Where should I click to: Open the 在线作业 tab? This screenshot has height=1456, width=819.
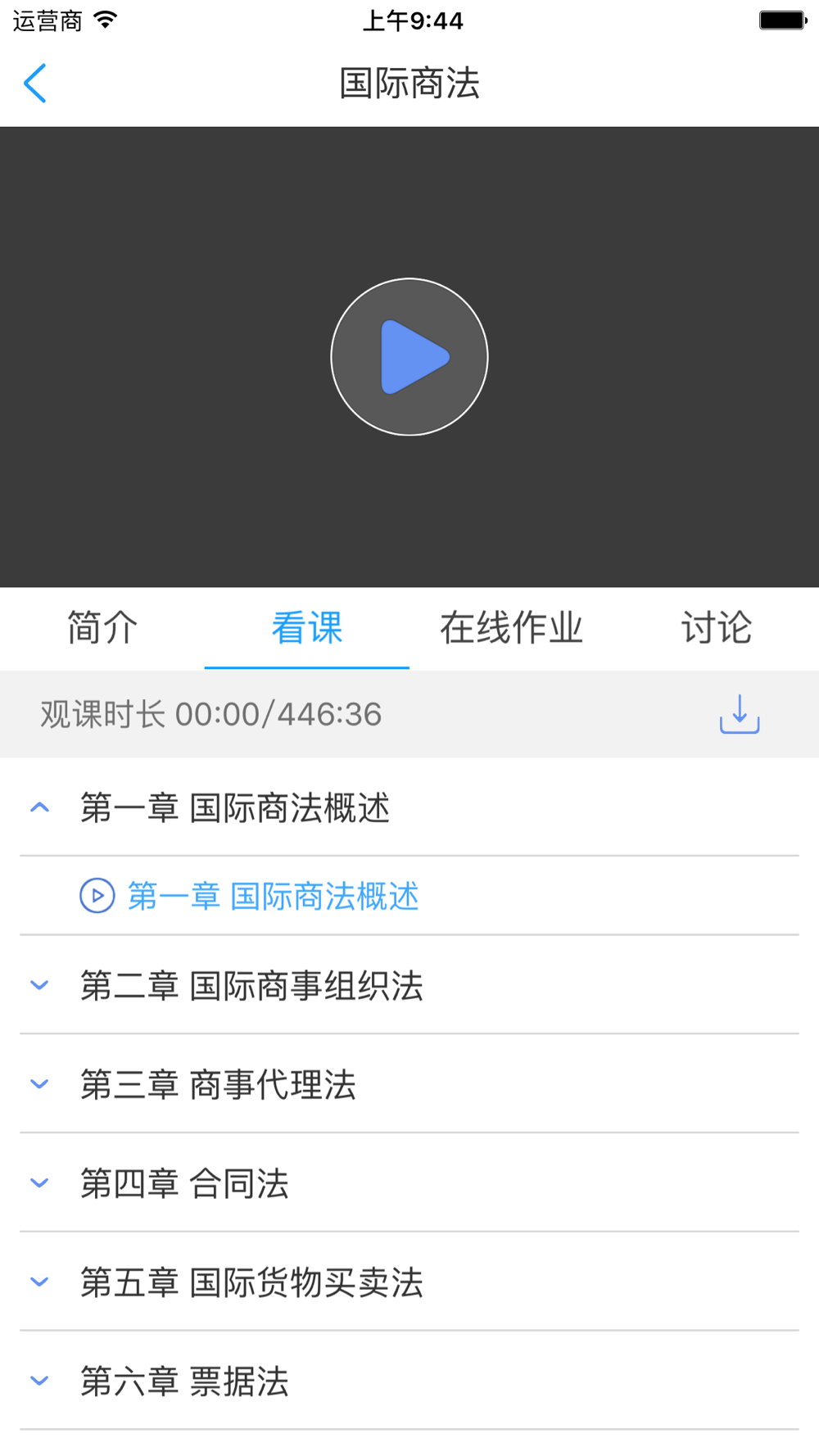[x=511, y=628]
